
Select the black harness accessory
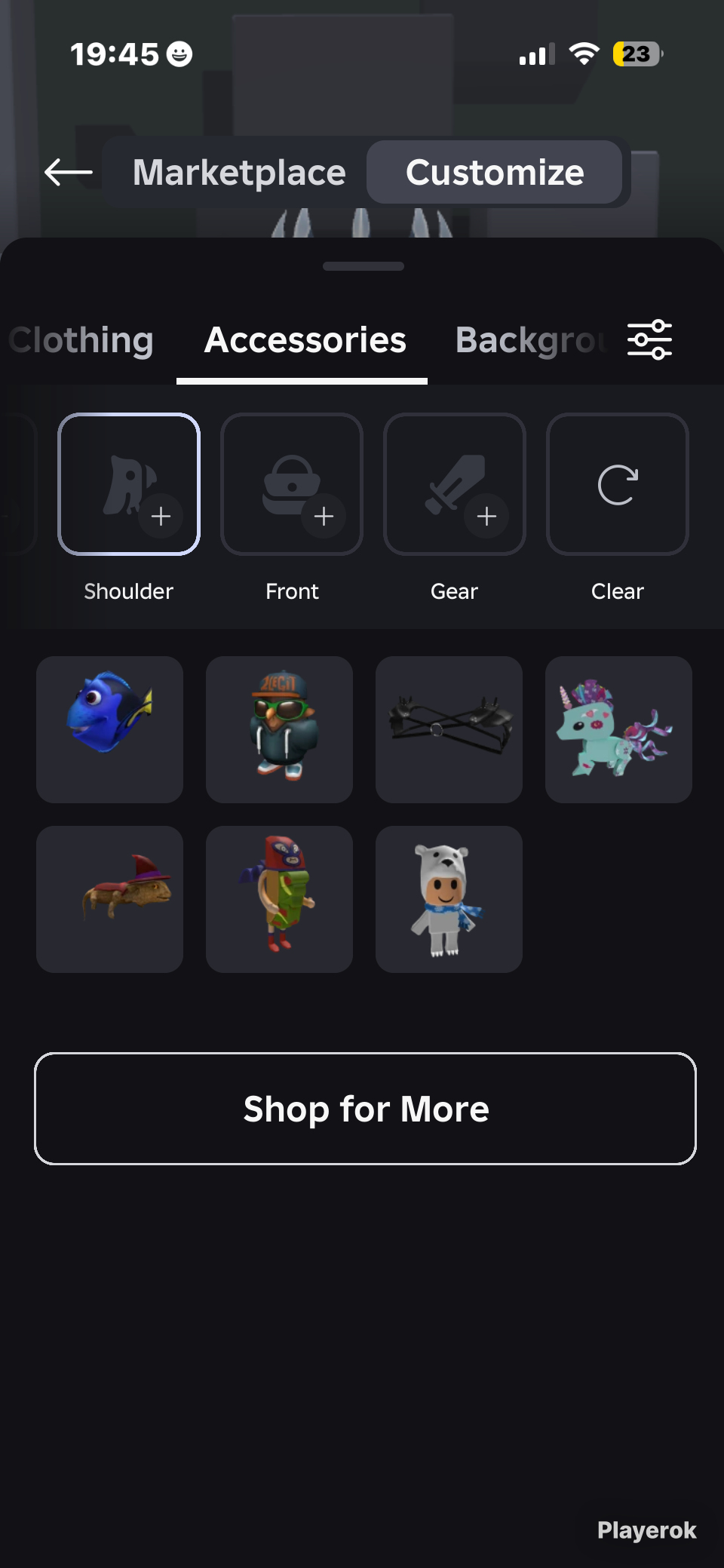(449, 729)
